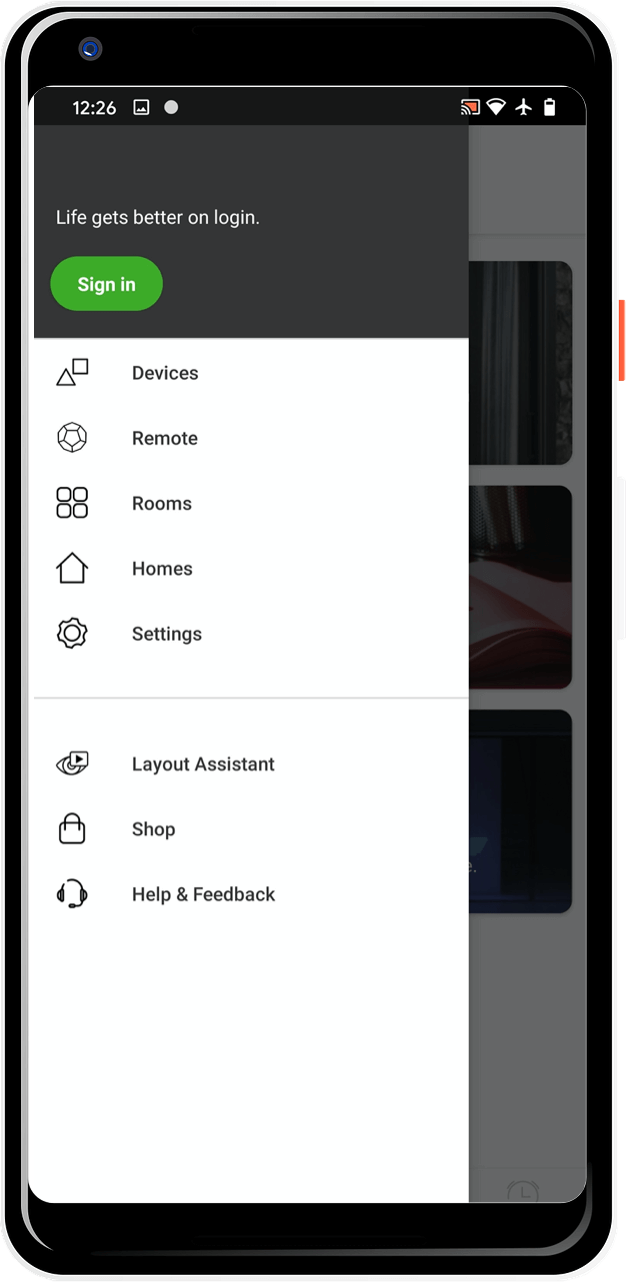Screen dimensions: 626x1282
Task: Open the Devices menu item
Action: [x=165, y=373]
